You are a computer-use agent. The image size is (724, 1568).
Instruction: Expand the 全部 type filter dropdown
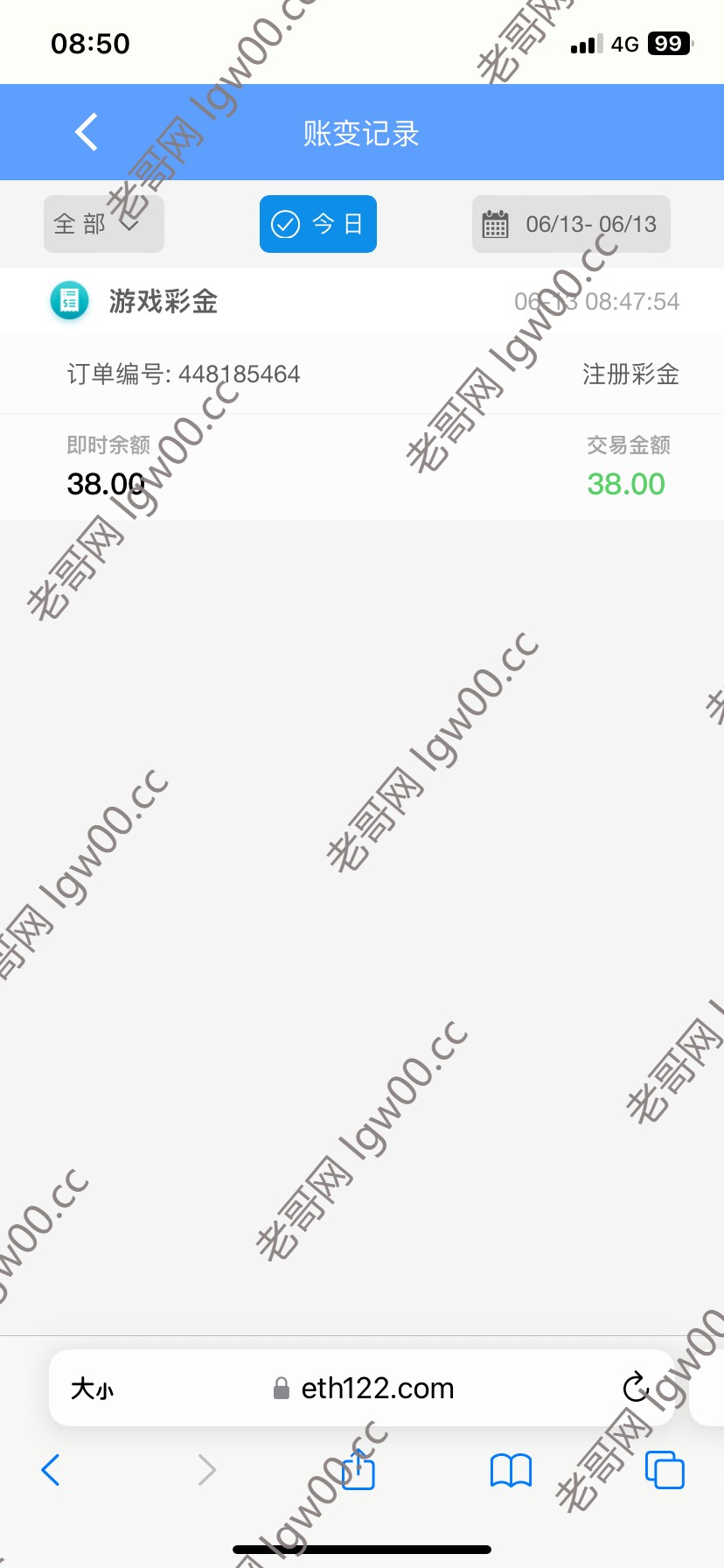pyautogui.click(x=103, y=224)
